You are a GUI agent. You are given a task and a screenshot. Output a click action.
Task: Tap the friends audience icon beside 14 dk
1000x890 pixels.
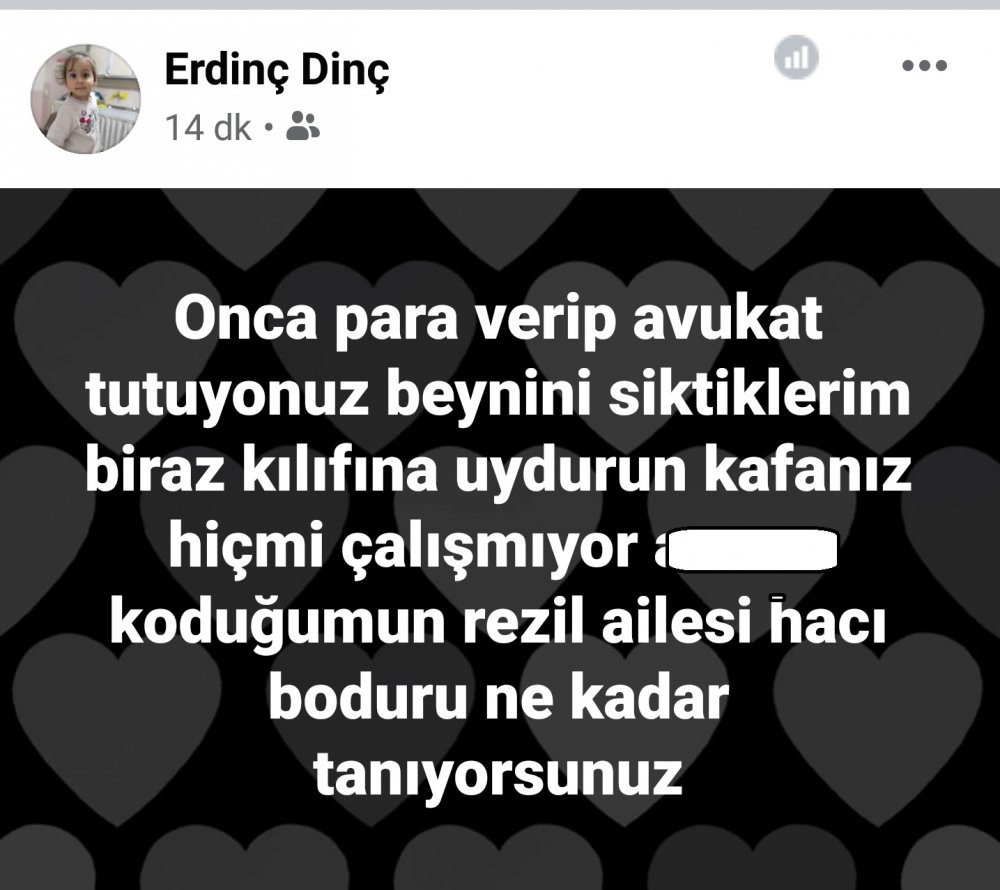pyautogui.click(x=303, y=127)
